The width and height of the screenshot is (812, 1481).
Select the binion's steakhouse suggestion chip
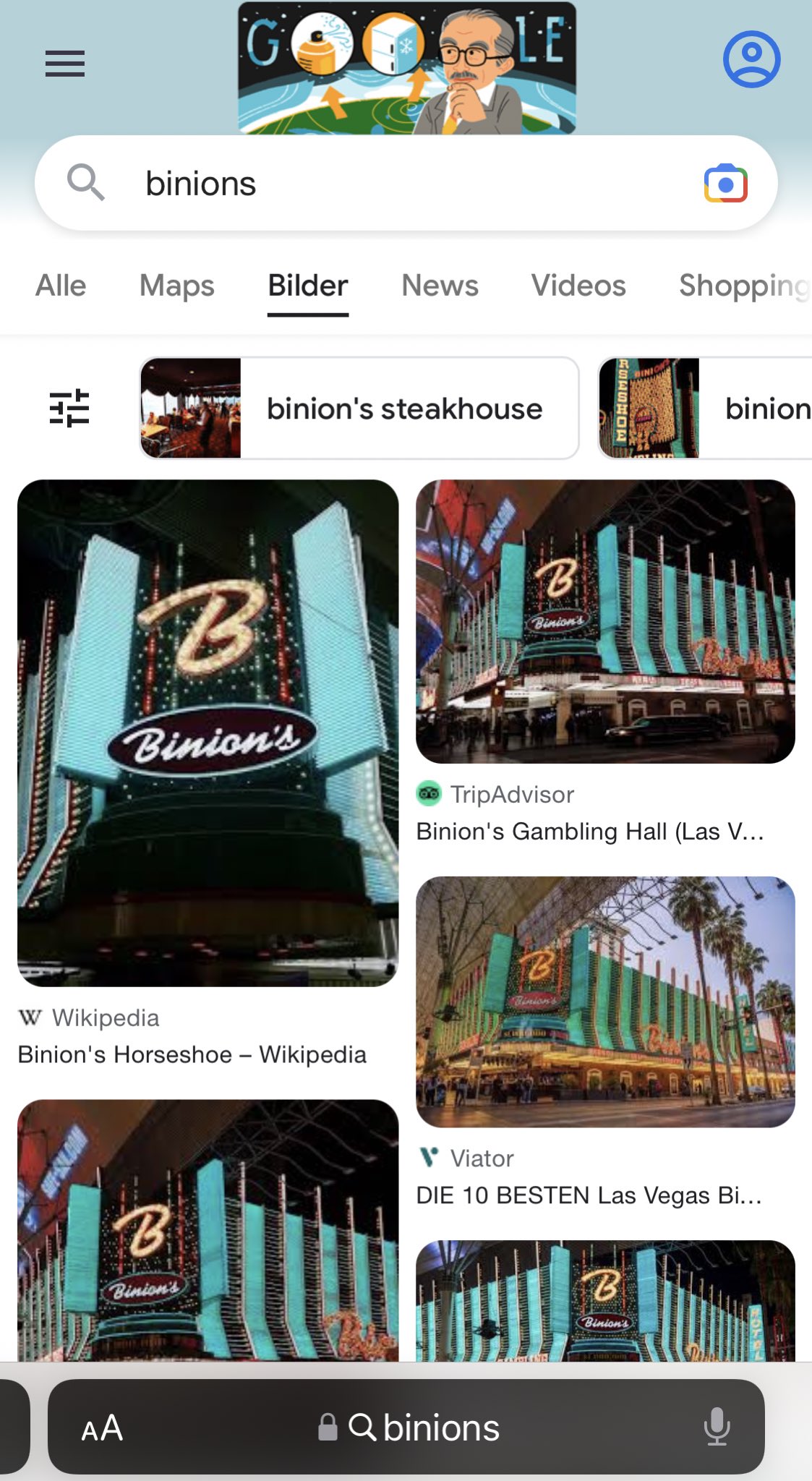point(359,408)
